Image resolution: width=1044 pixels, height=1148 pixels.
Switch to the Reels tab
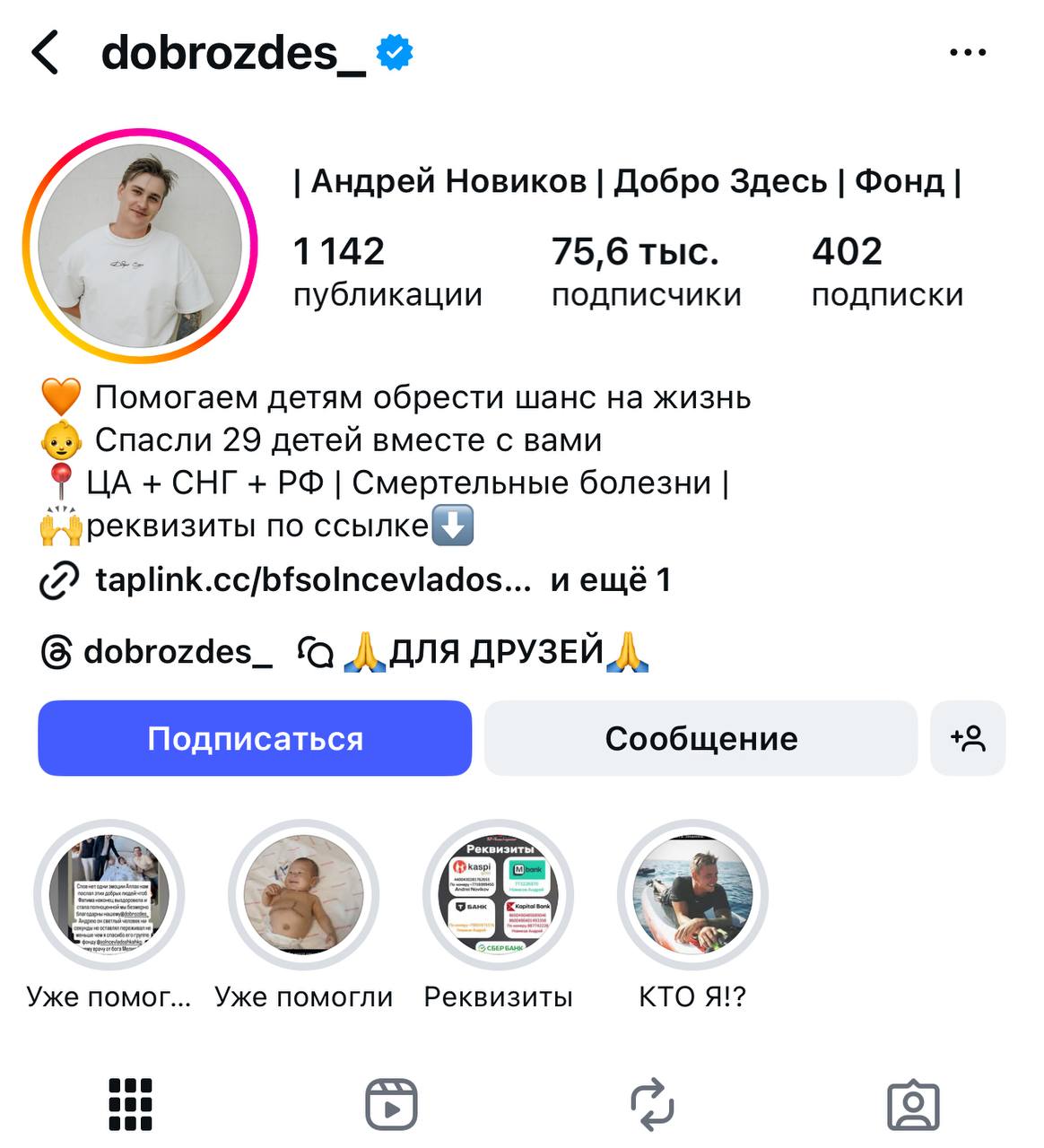(x=391, y=1104)
